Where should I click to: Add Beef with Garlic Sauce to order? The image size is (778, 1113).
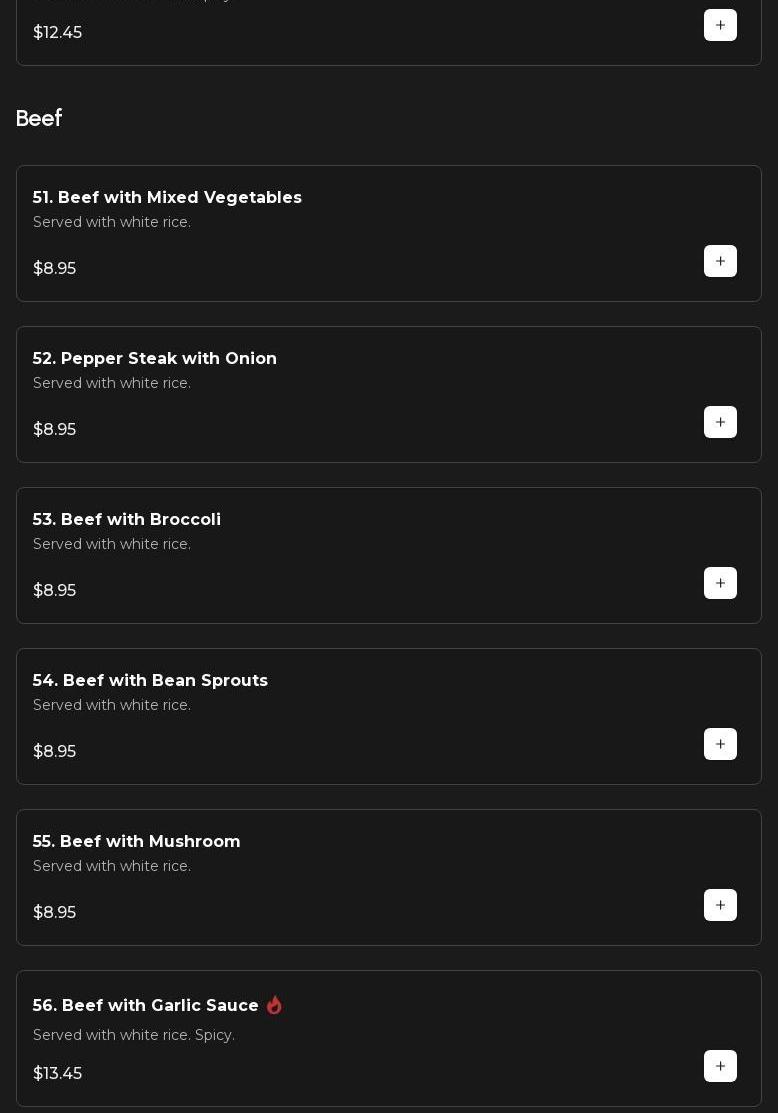(720, 1066)
